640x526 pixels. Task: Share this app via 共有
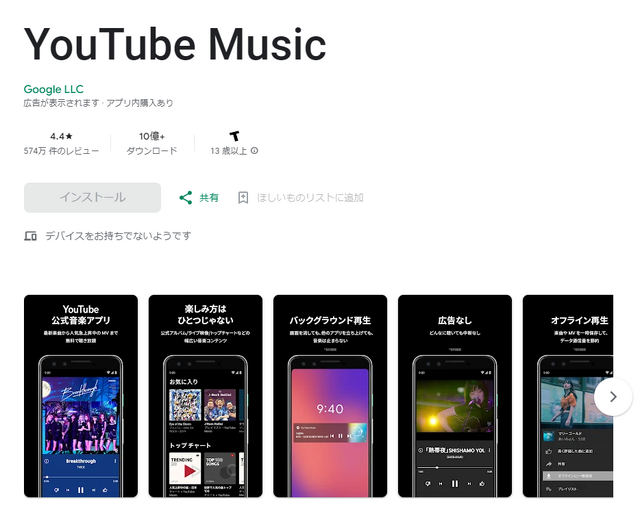[x=199, y=198]
